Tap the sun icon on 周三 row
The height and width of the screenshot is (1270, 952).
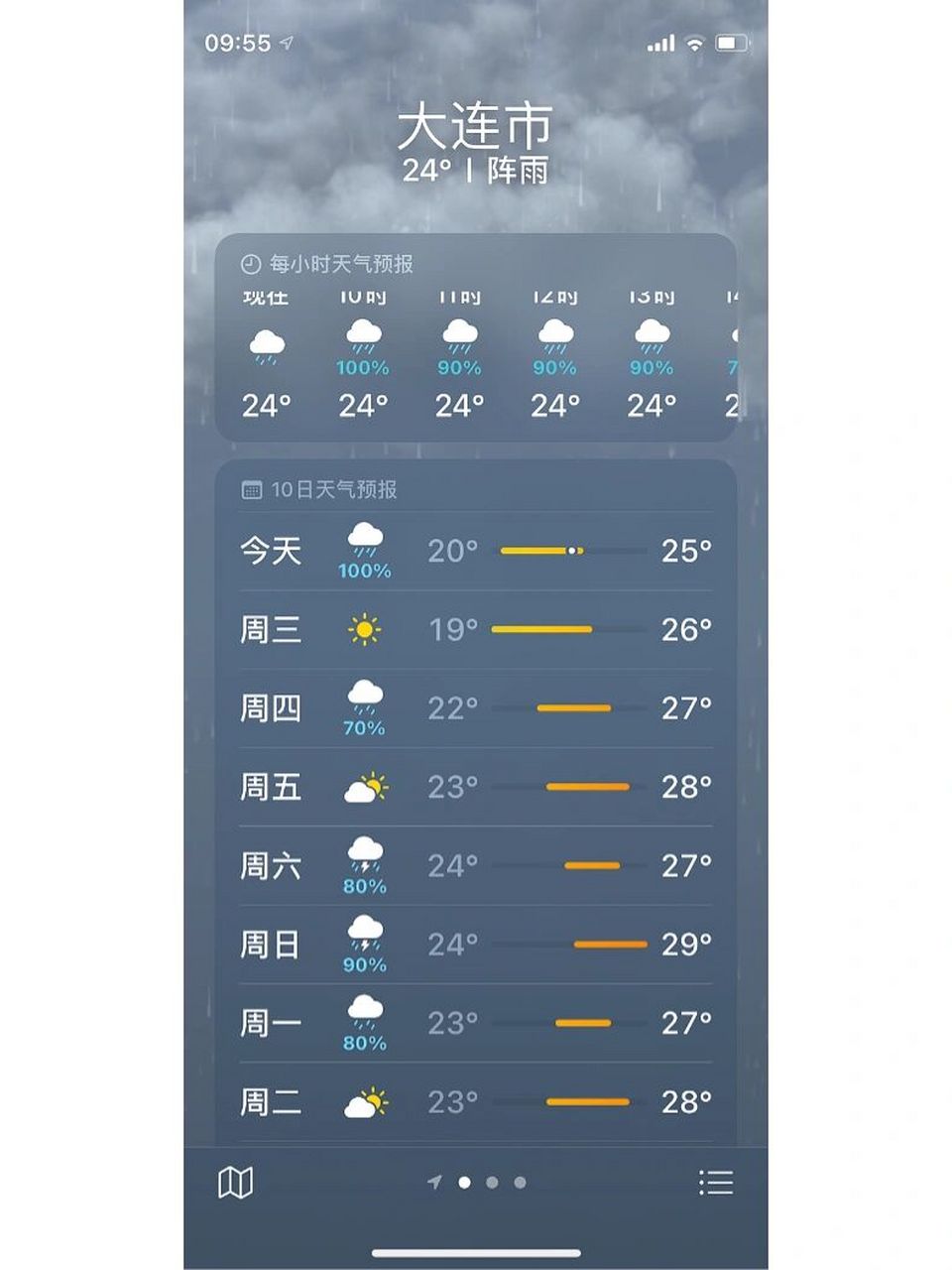(363, 630)
